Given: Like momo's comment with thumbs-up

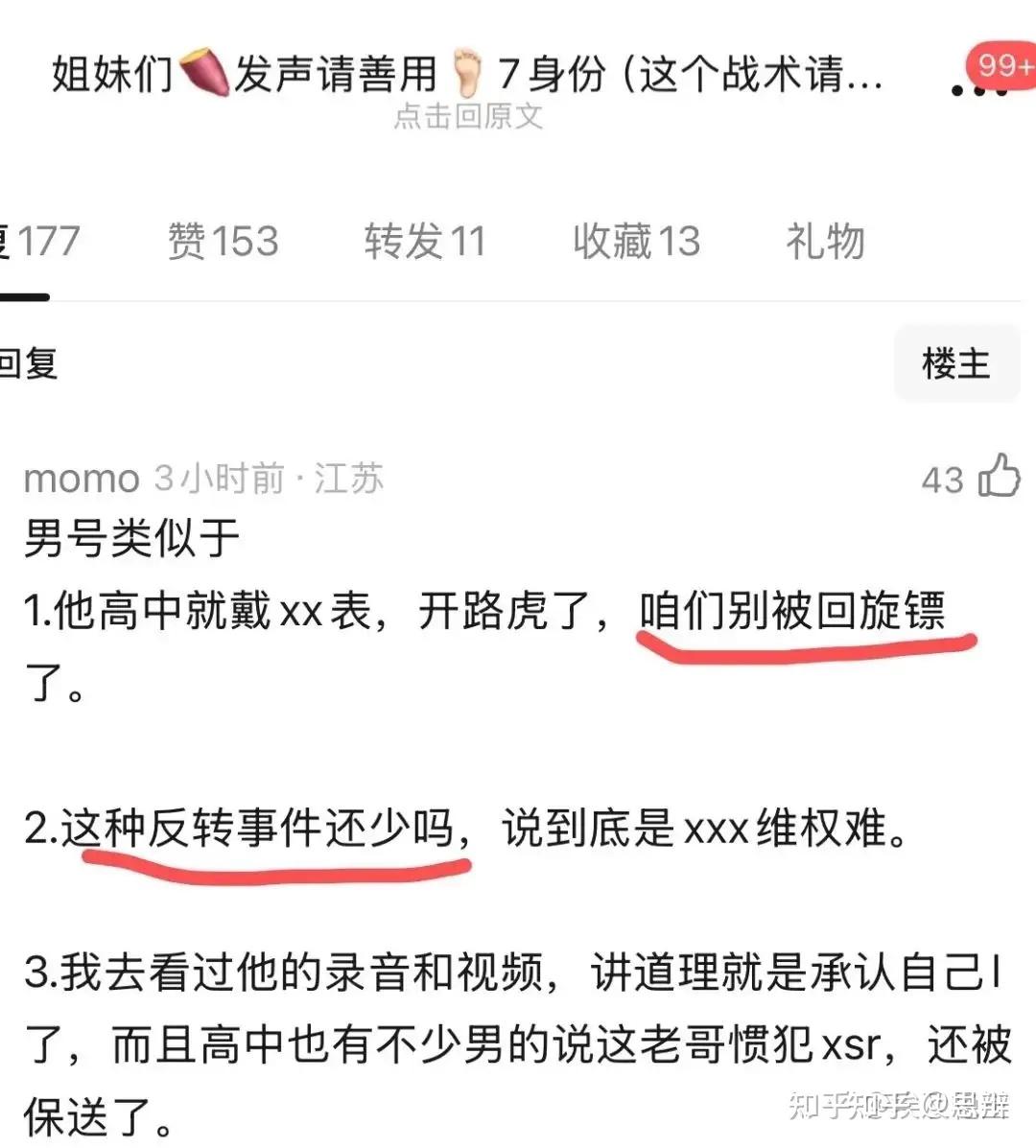Looking at the screenshot, I should click(999, 477).
